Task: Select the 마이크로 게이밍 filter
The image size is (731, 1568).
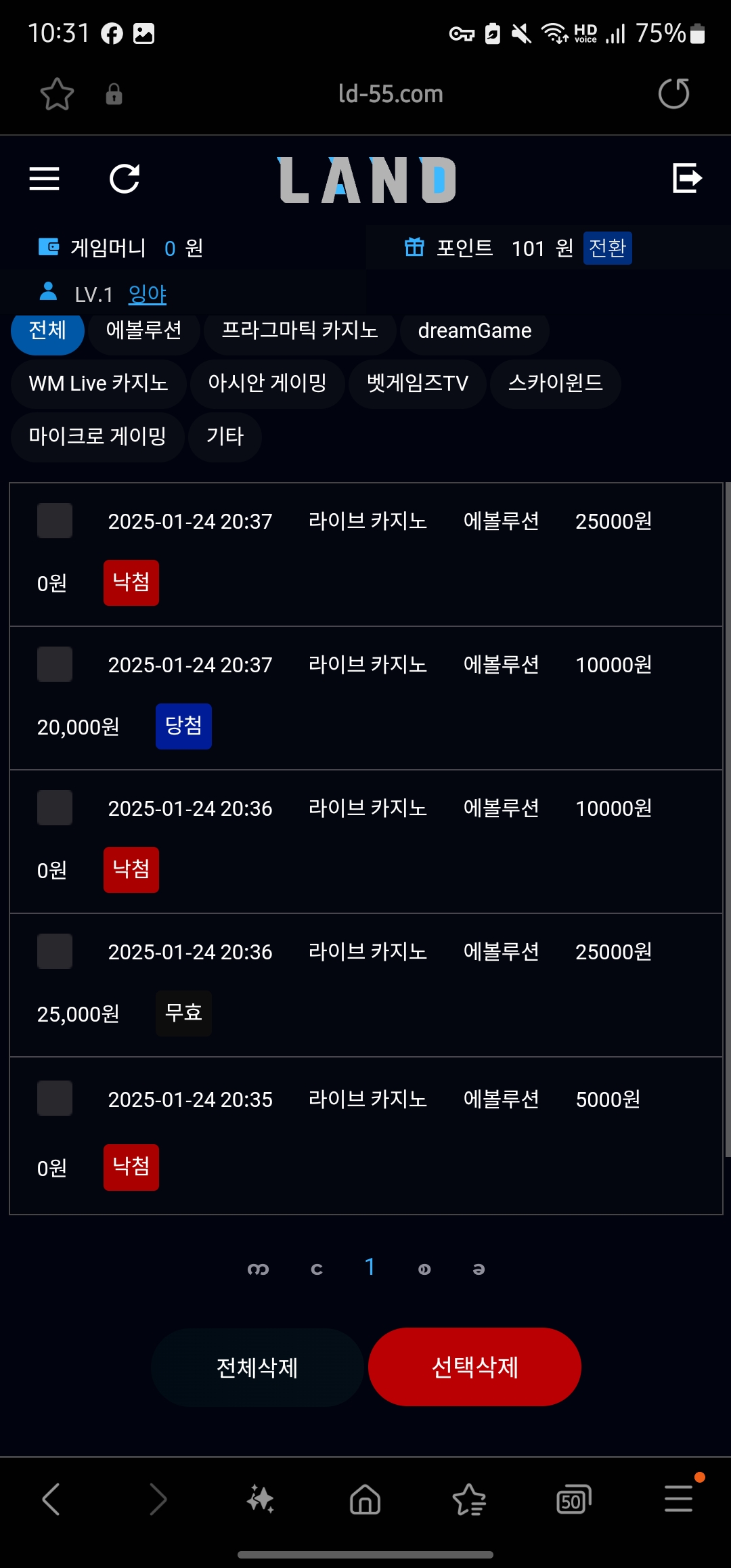Action: (97, 436)
